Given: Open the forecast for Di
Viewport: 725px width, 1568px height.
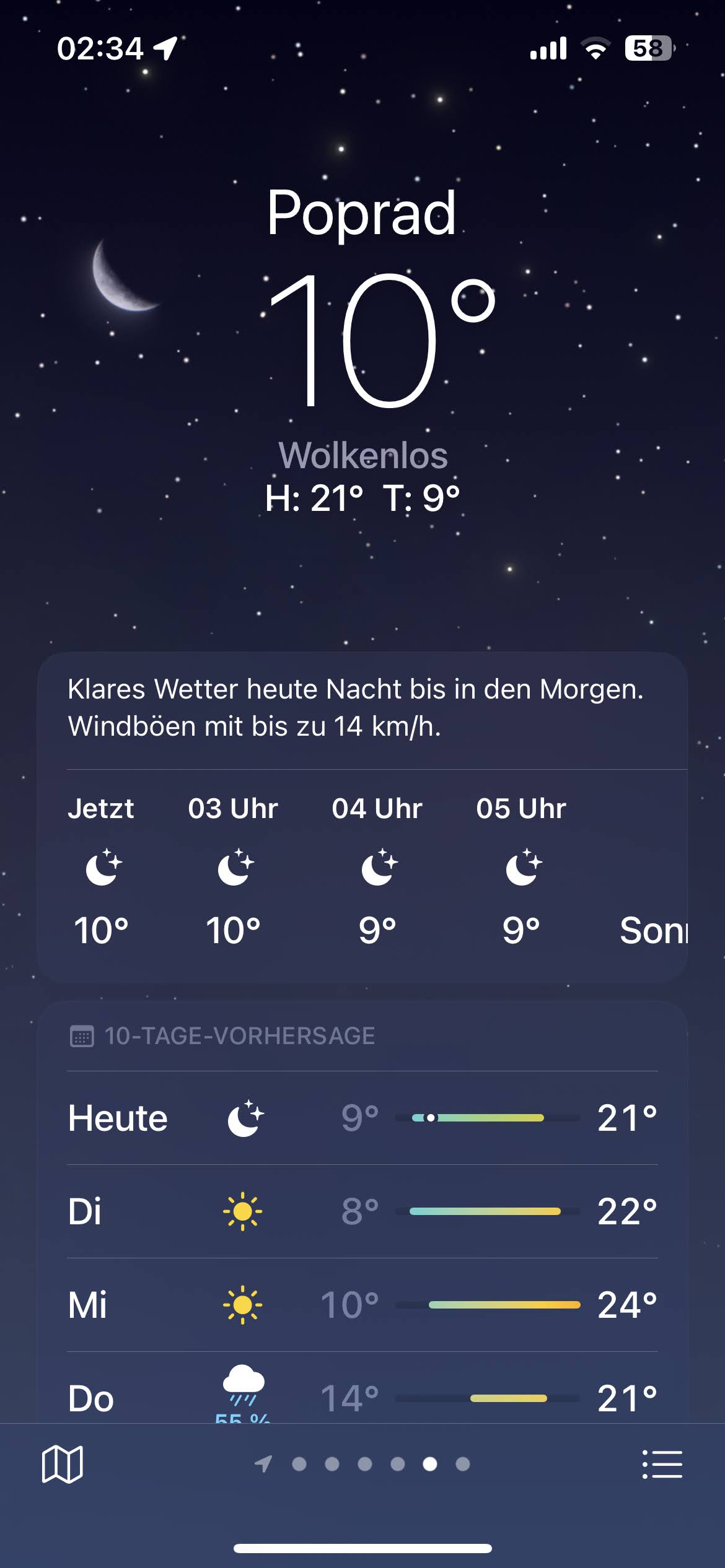Looking at the screenshot, I should [362, 1211].
